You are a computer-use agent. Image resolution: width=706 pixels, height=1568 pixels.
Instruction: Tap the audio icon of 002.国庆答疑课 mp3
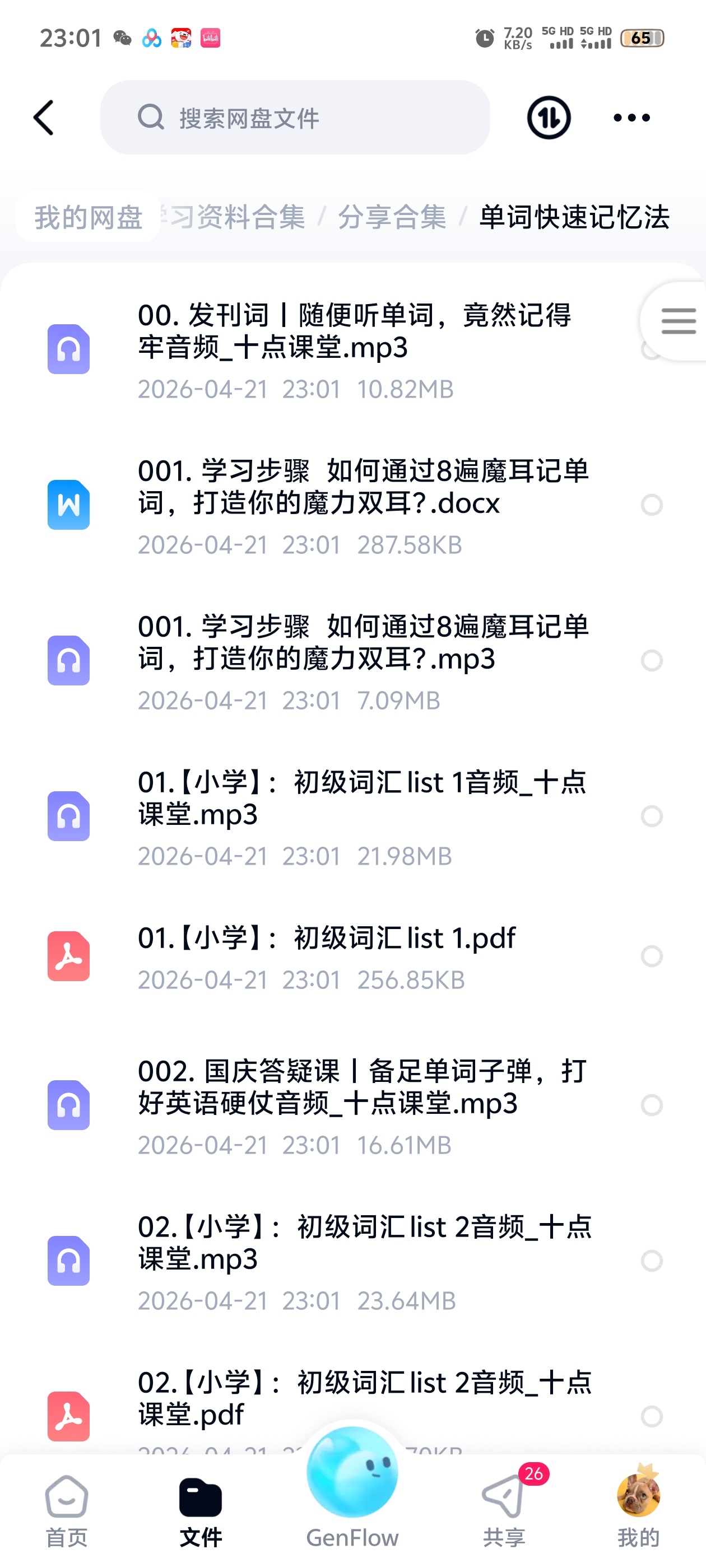coord(68,1107)
